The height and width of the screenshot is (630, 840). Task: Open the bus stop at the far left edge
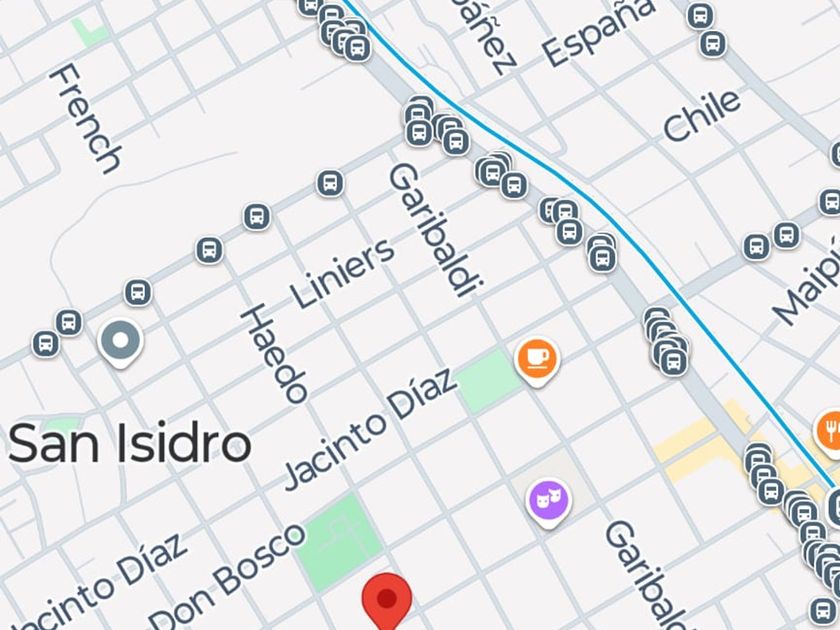point(46,344)
